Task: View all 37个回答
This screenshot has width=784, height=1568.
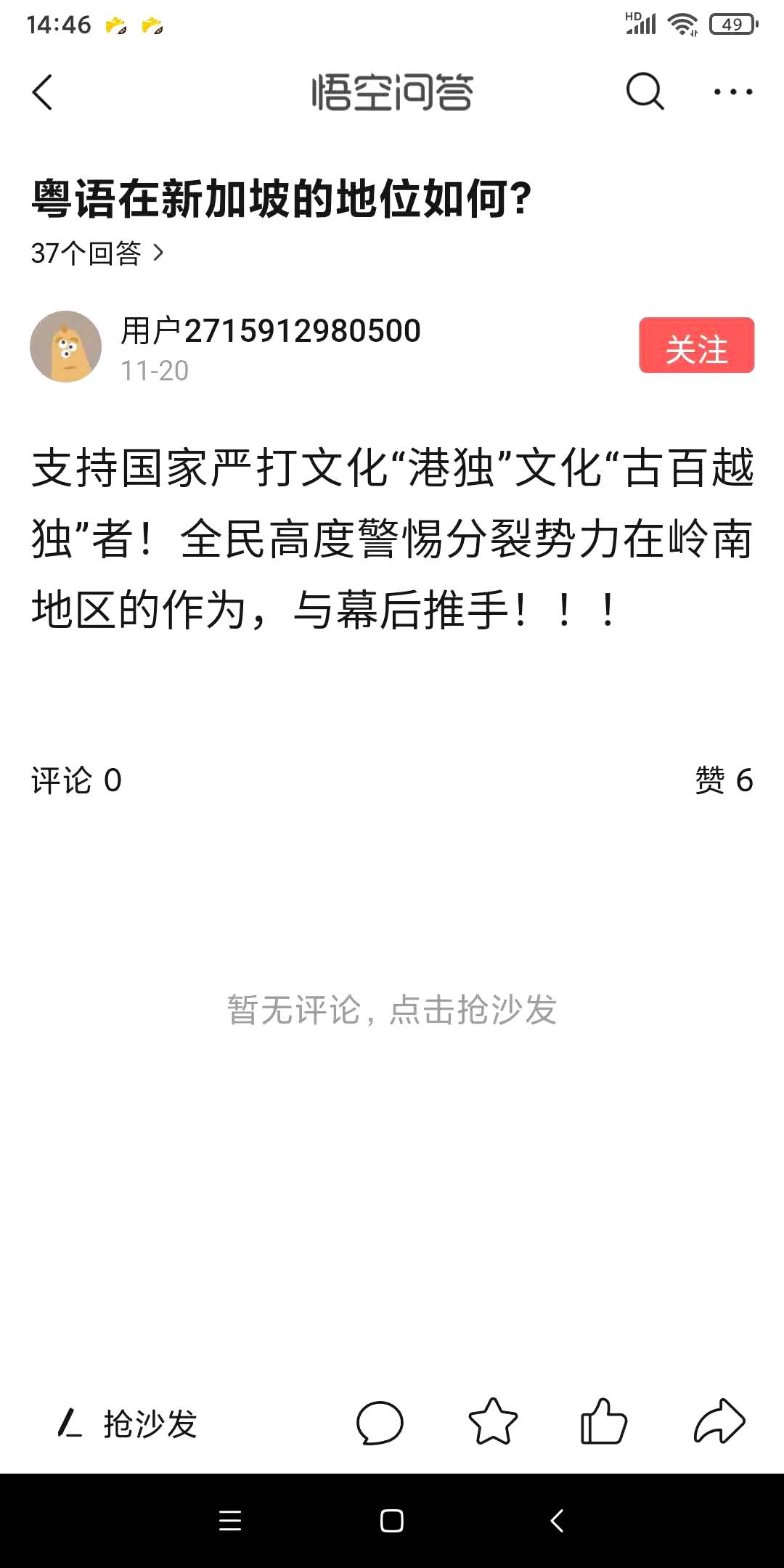Action: click(x=97, y=253)
